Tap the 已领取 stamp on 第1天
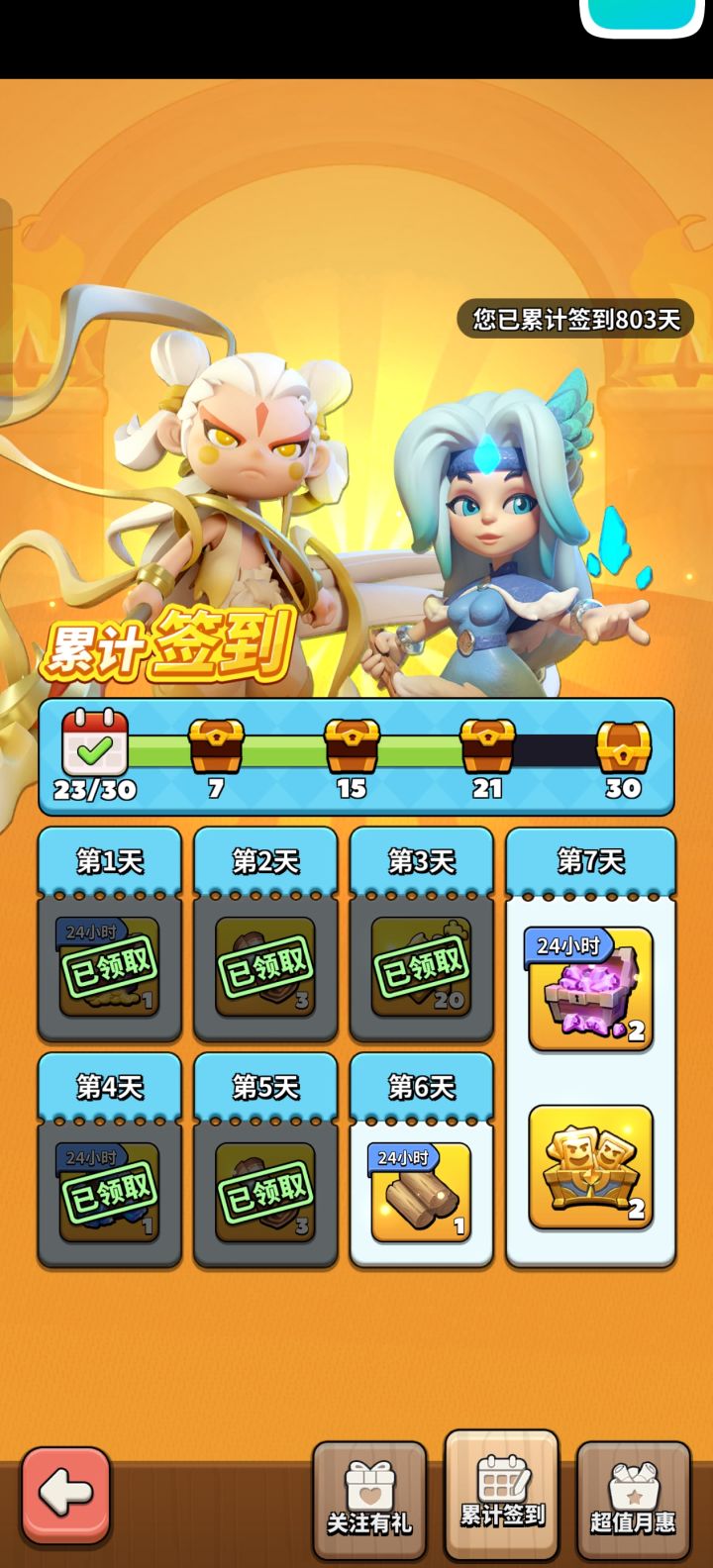The image size is (713, 1568). click(107, 965)
